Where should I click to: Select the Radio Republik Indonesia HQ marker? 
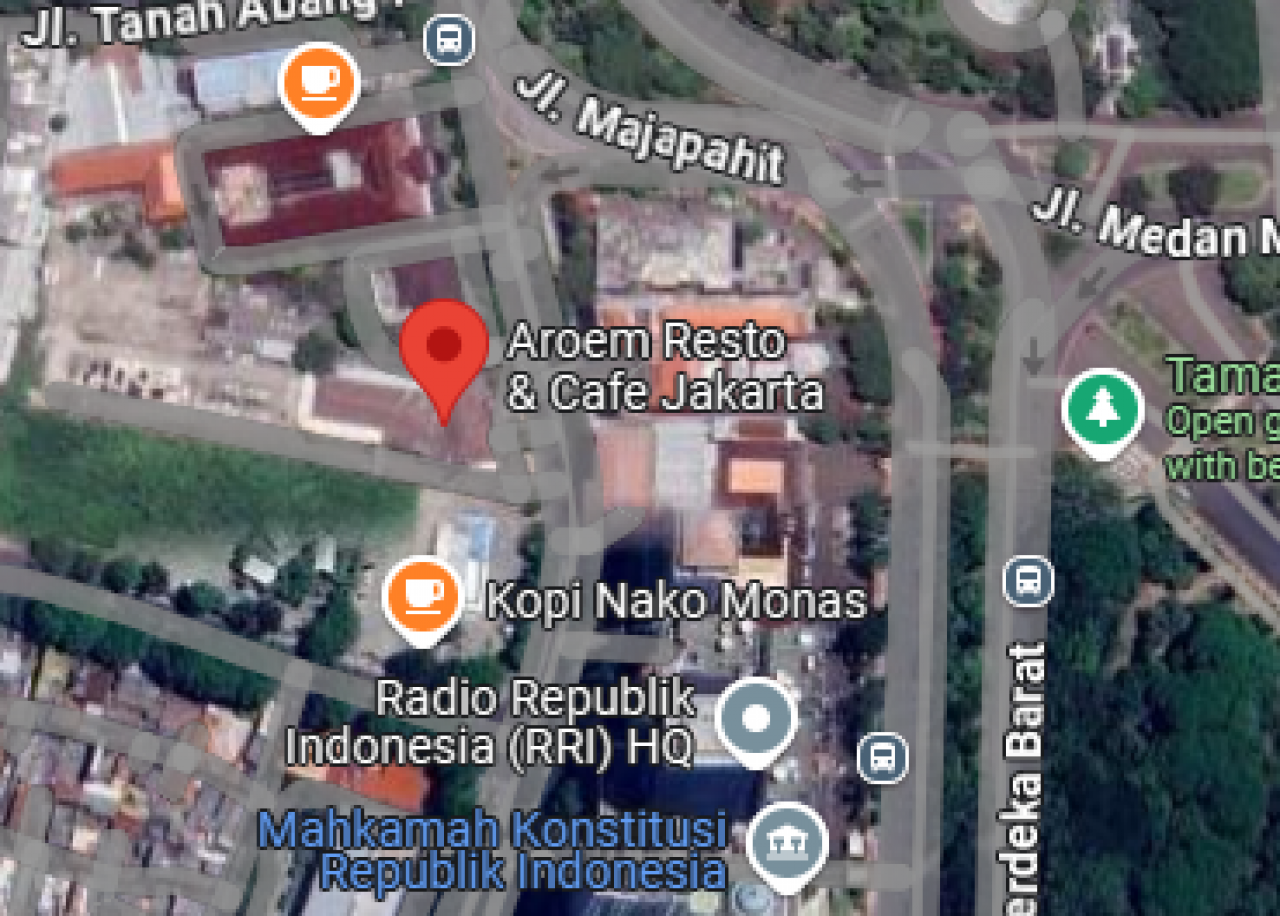(757, 719)
